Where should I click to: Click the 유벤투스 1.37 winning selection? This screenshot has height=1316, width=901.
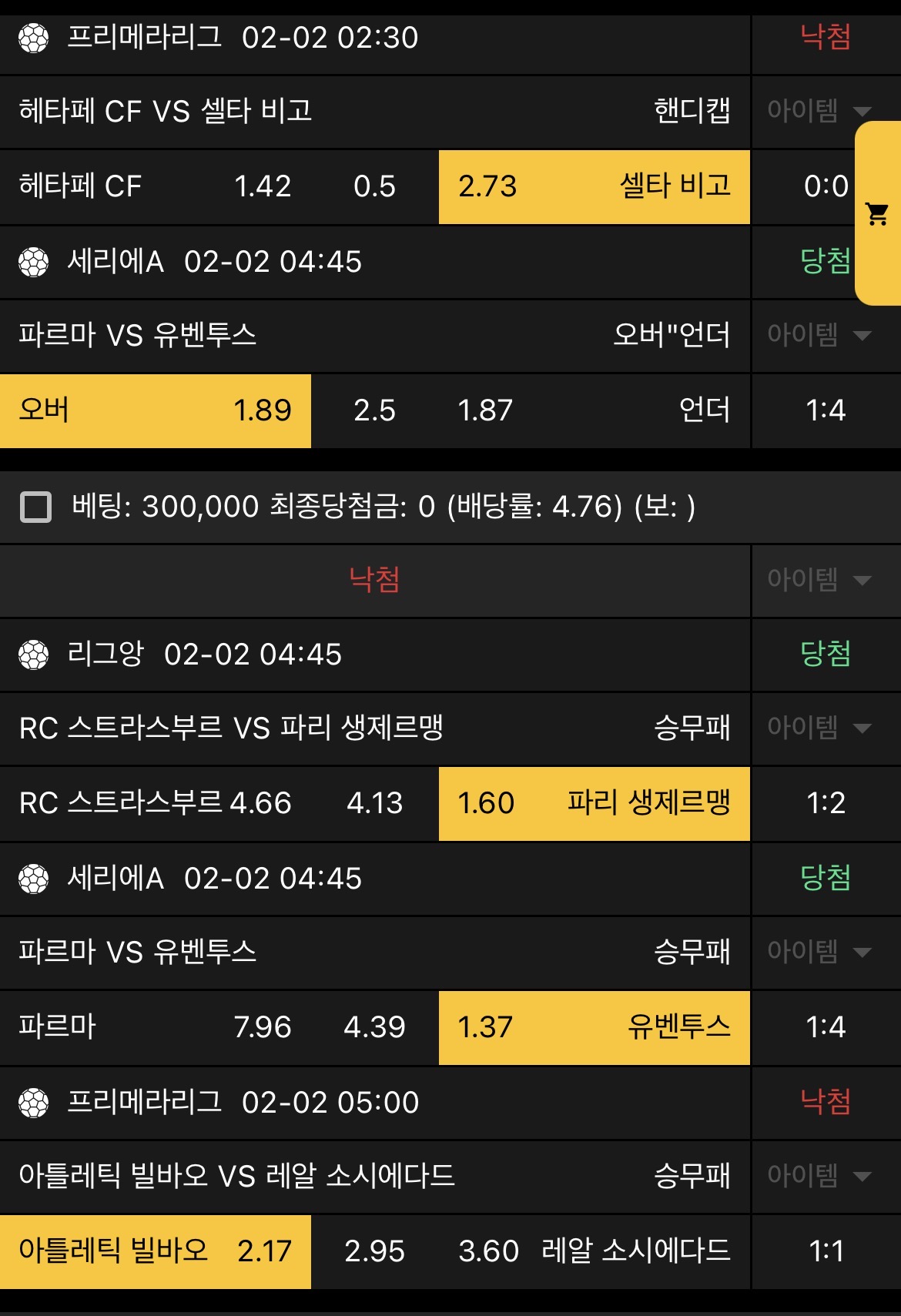click(593, 1027)
